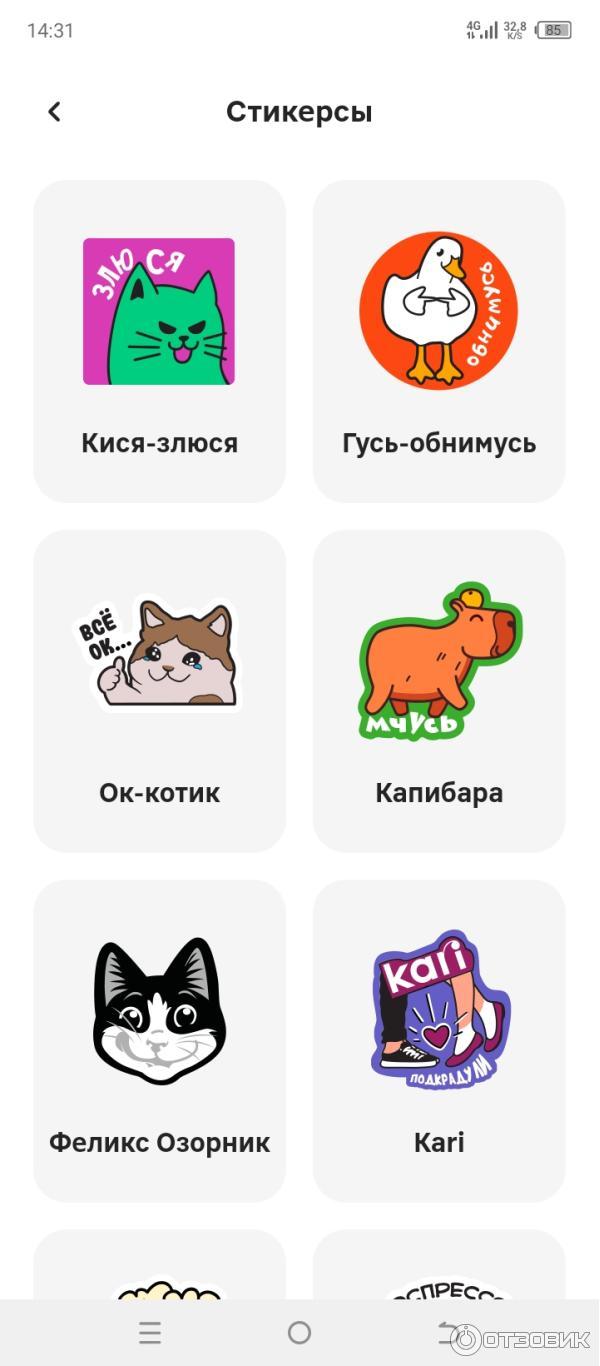Go back from the Стикерсы screen

click(55, 112)
